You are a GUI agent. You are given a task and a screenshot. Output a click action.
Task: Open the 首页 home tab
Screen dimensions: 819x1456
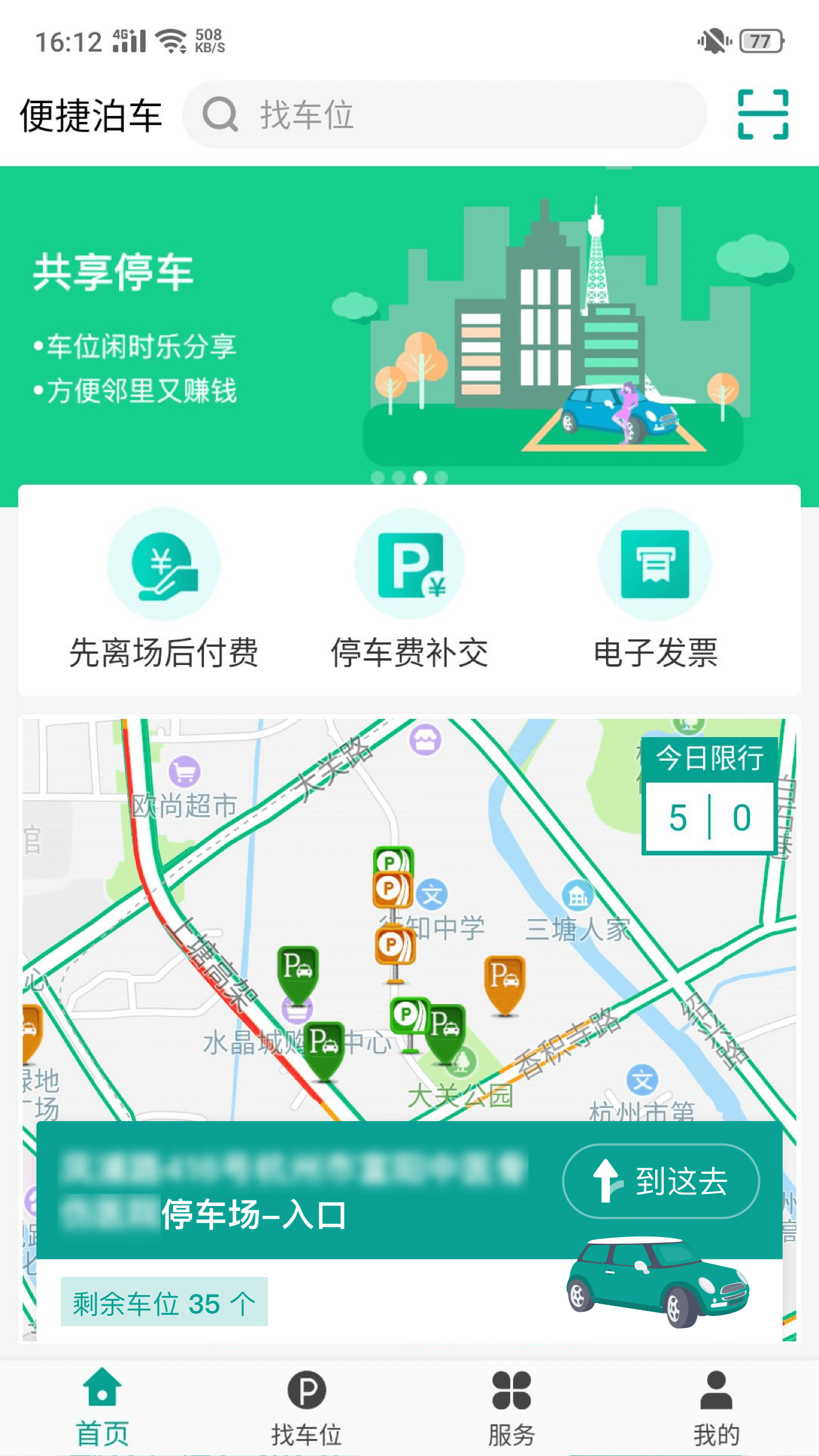click(x=102, y=1407)
